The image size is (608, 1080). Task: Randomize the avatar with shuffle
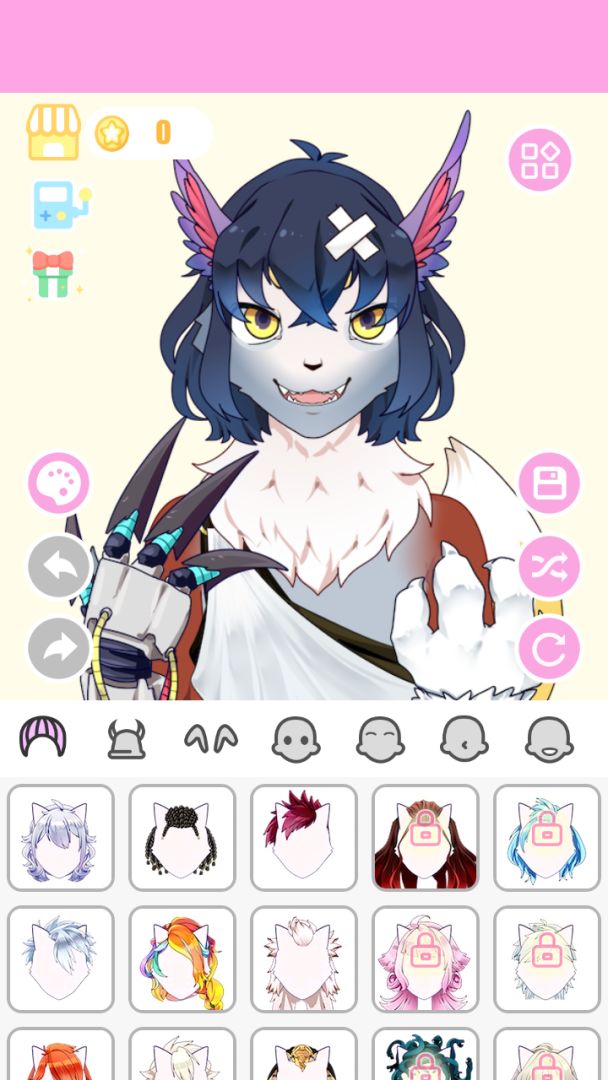(549, 567)
